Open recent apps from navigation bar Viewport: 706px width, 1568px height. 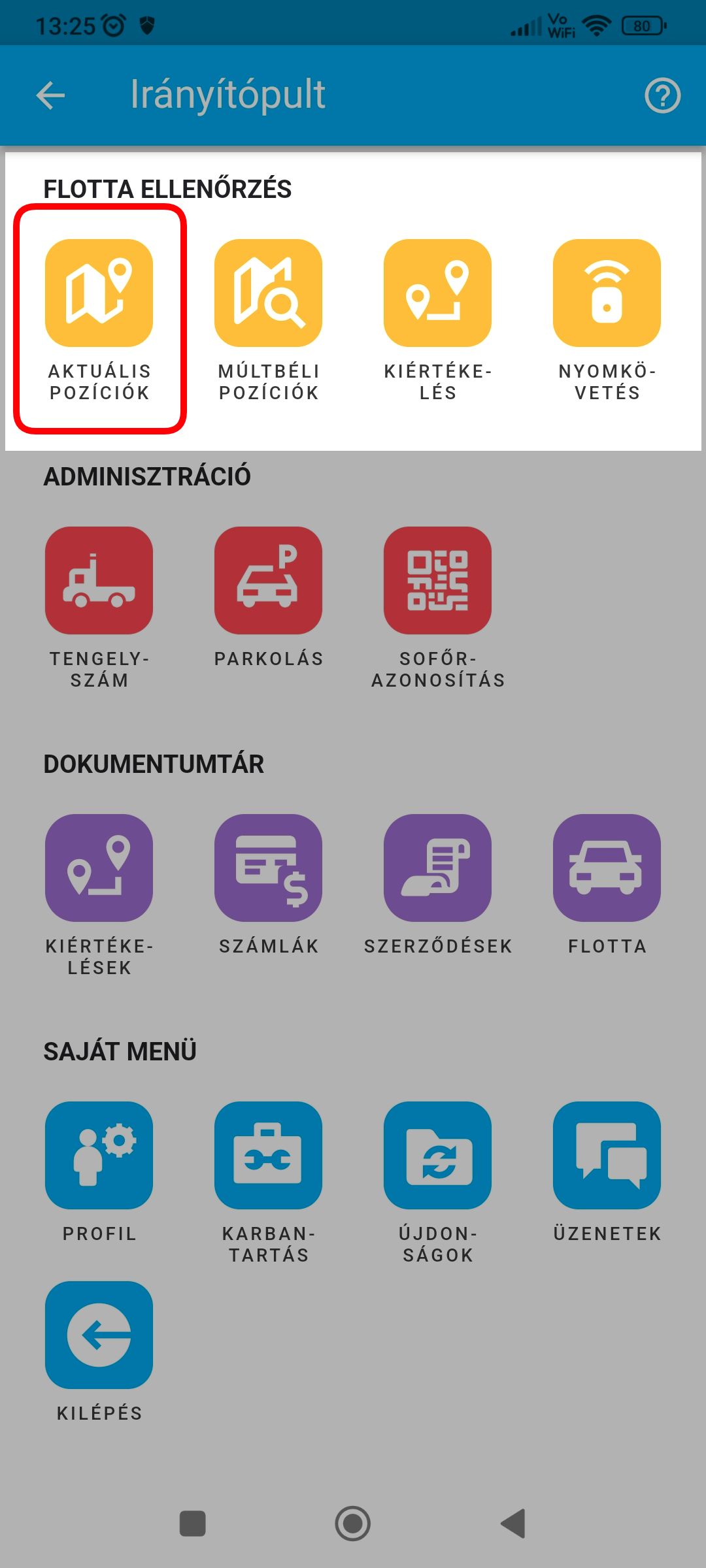click(193, 1524)
